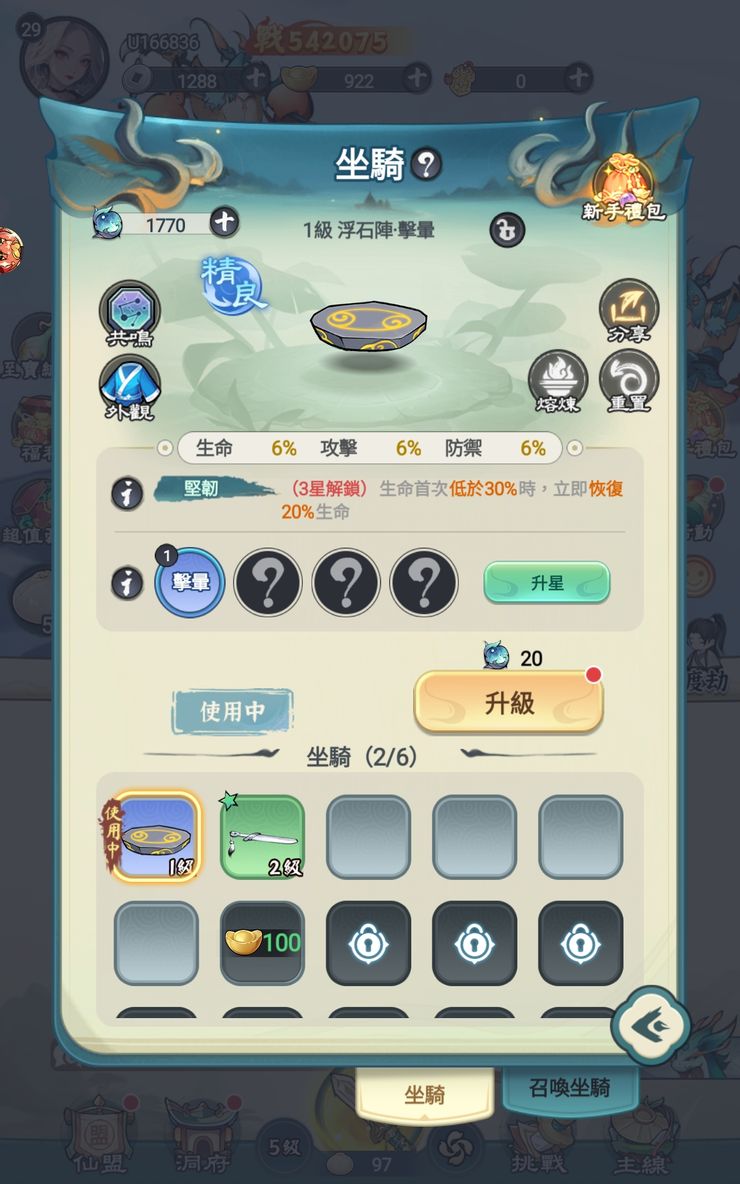Add more mount currency next to 1770

[224, 223]
